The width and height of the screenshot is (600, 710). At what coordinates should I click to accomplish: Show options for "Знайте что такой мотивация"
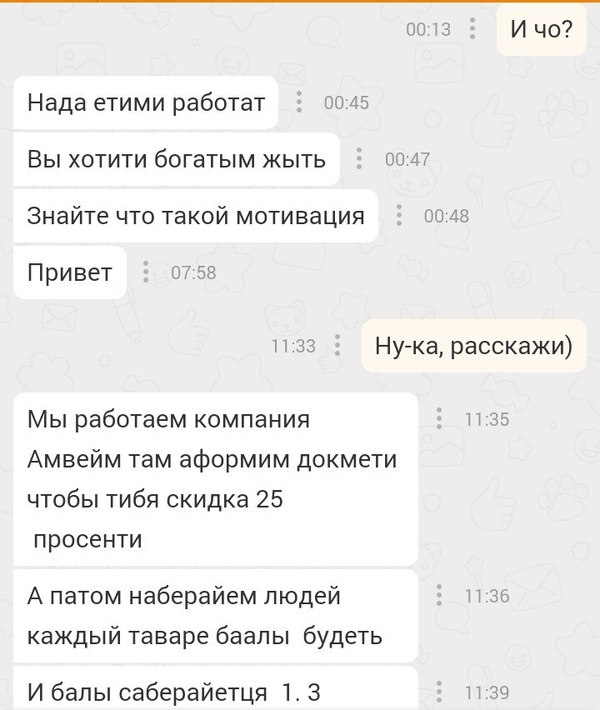[x=399, y=216]
